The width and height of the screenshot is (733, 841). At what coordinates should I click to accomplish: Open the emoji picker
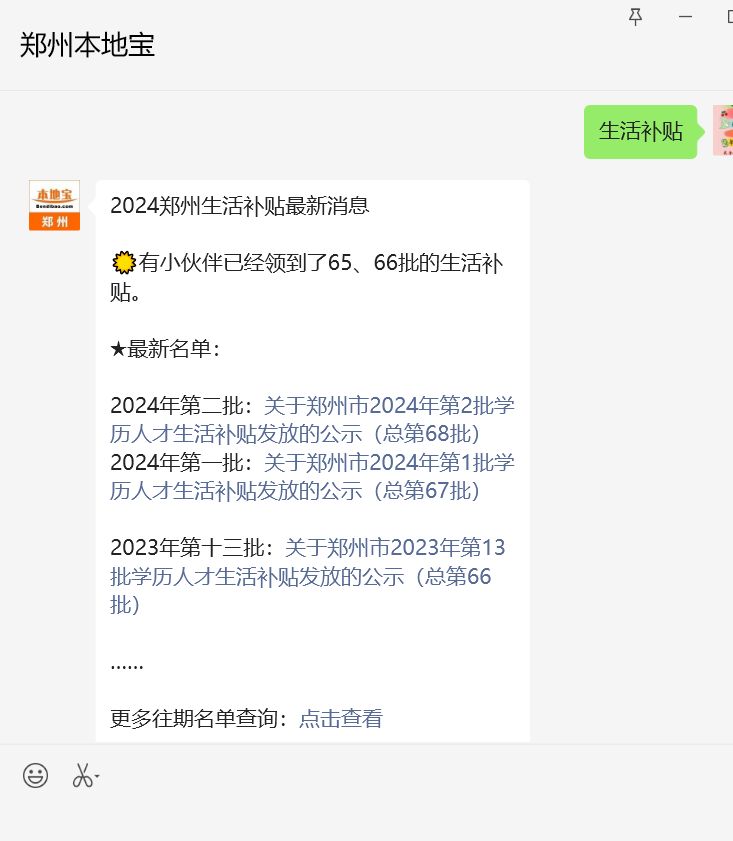coord(36,775)
